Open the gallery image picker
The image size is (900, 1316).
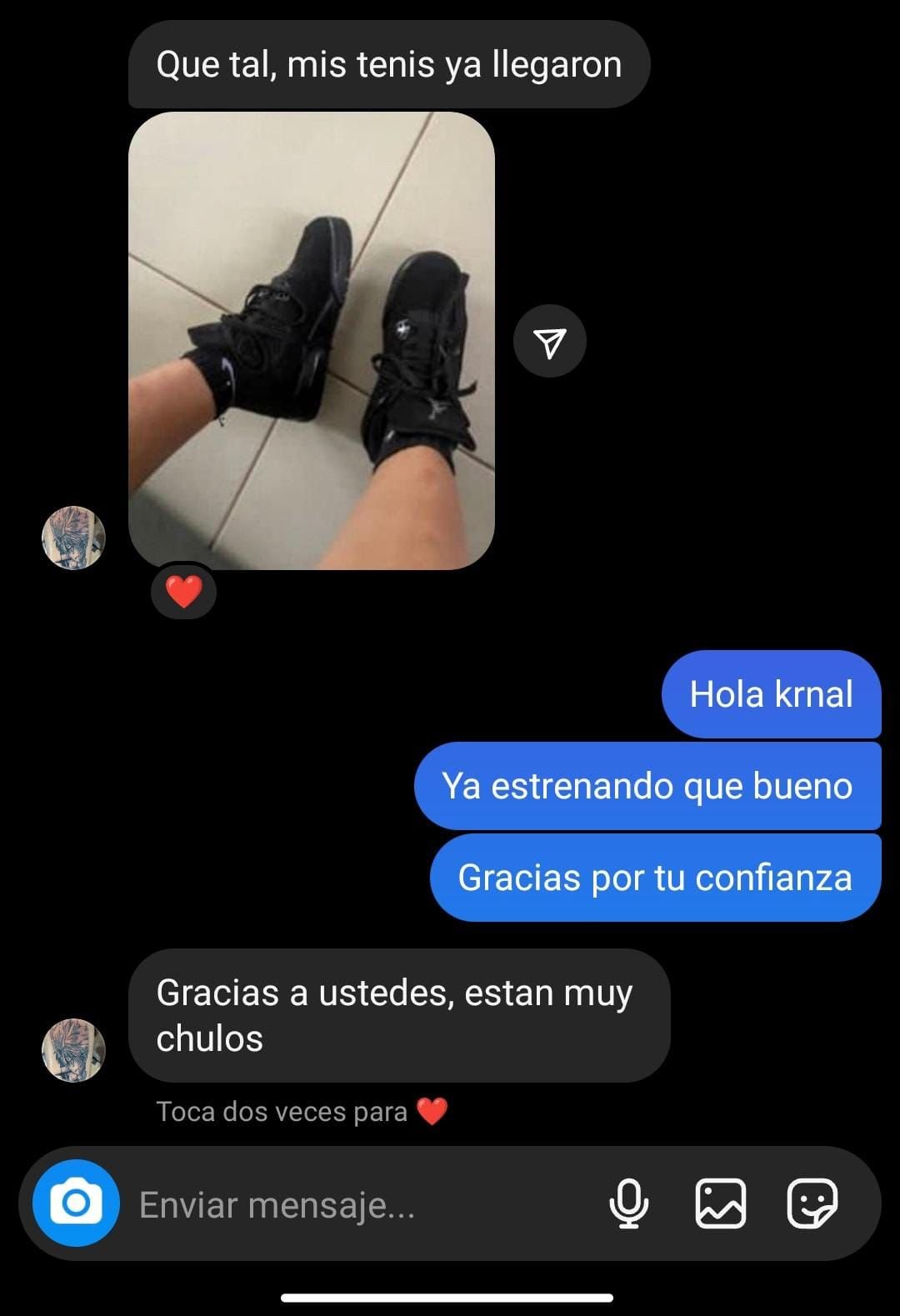click(x=720, y=1203)
